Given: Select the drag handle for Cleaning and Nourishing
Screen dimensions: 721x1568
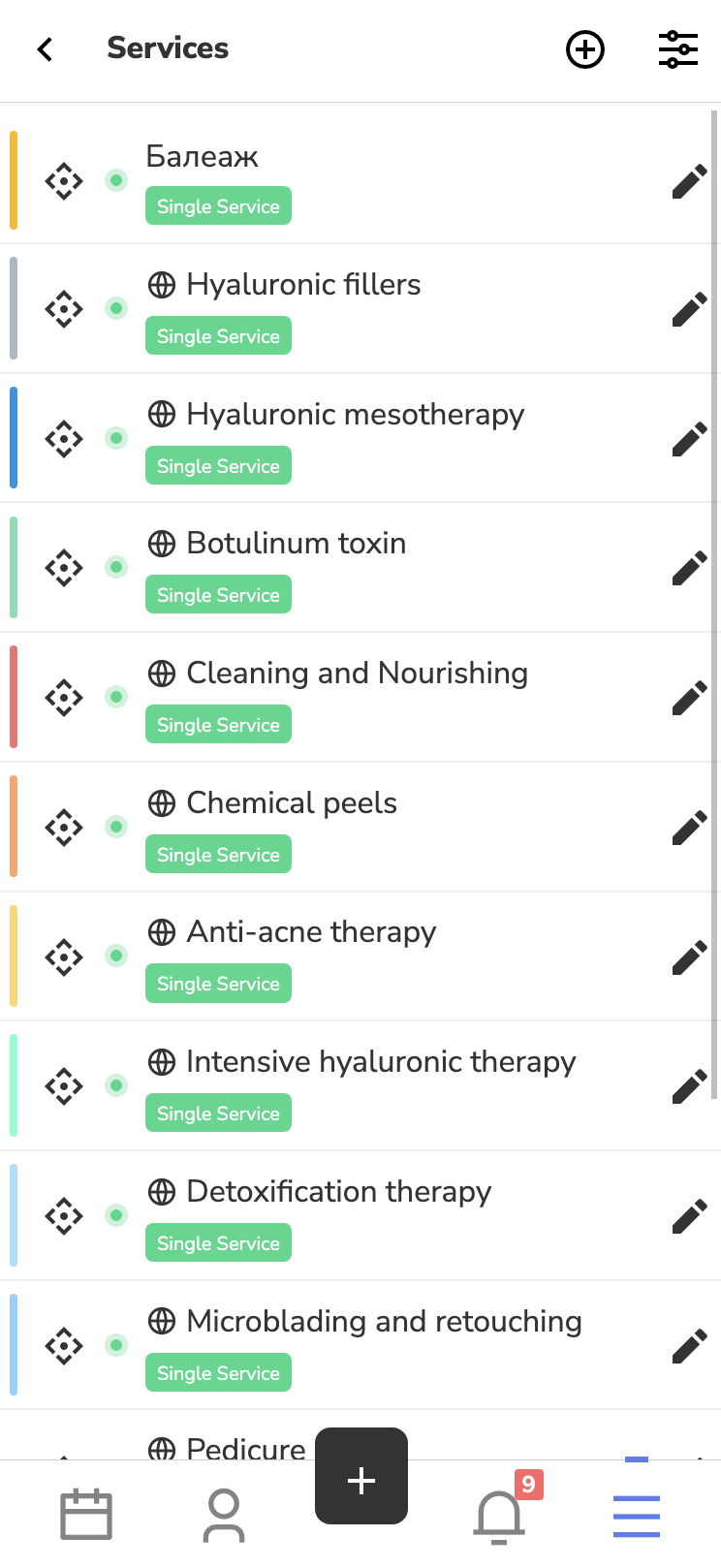Looking at the screenshot, I should coord(63,697).
